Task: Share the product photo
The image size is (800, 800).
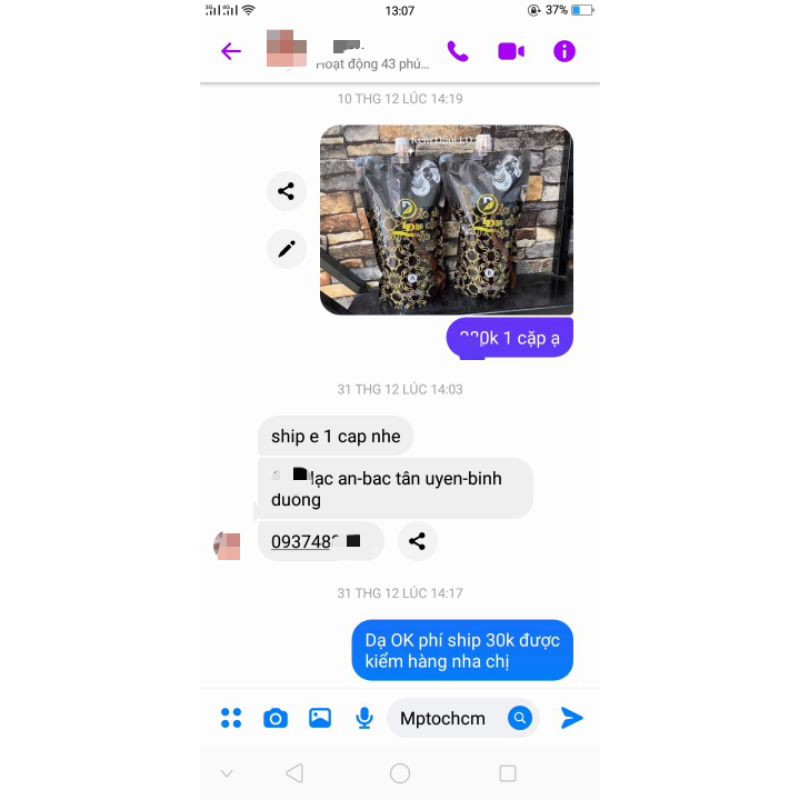Action: click(287, 191)
